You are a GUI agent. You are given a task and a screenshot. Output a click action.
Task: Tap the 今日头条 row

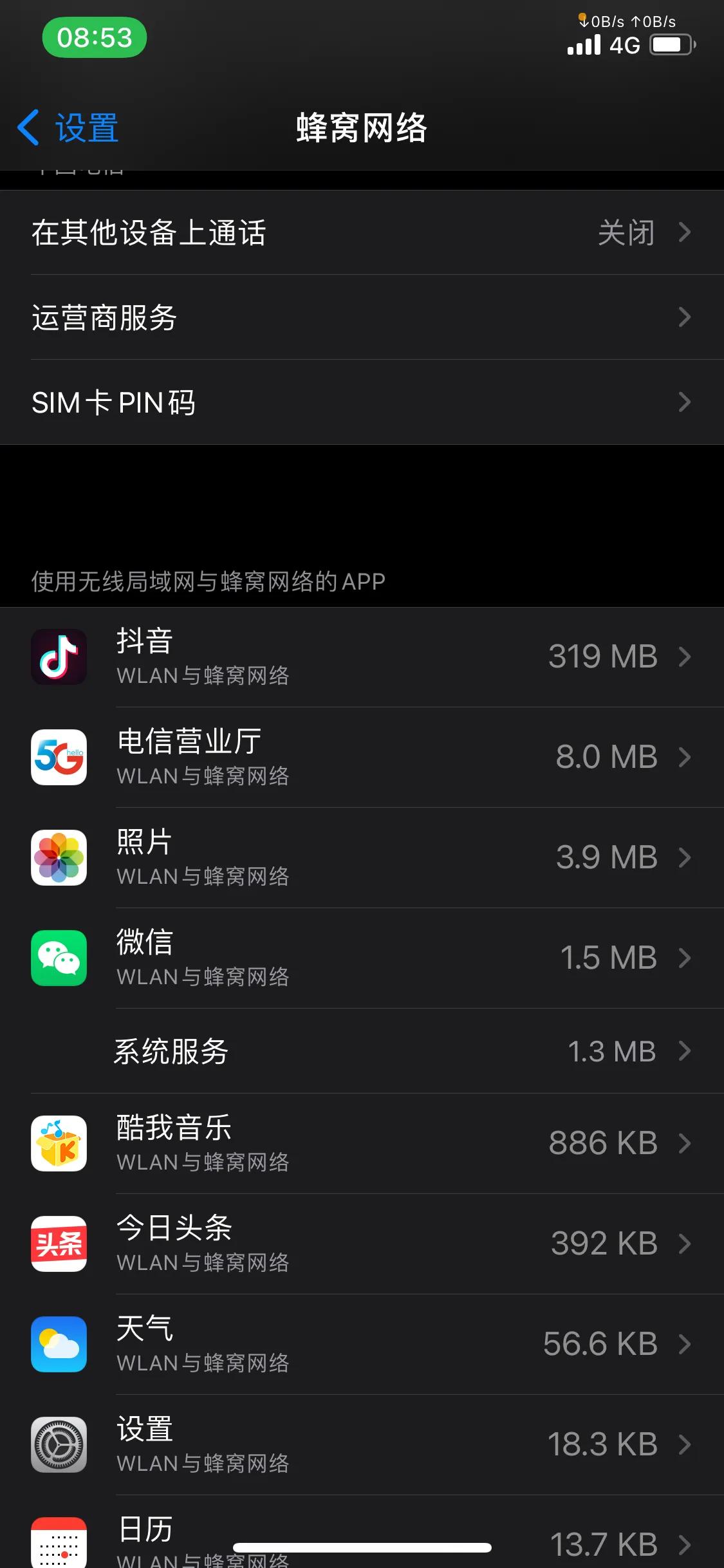(362, 1244)
